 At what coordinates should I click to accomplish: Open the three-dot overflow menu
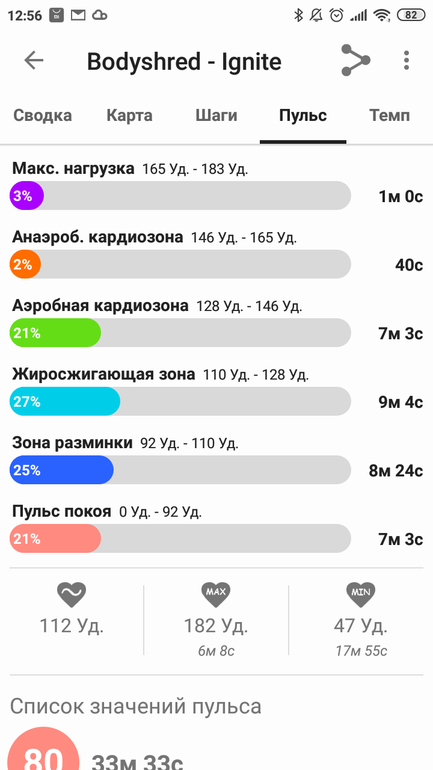406,60
